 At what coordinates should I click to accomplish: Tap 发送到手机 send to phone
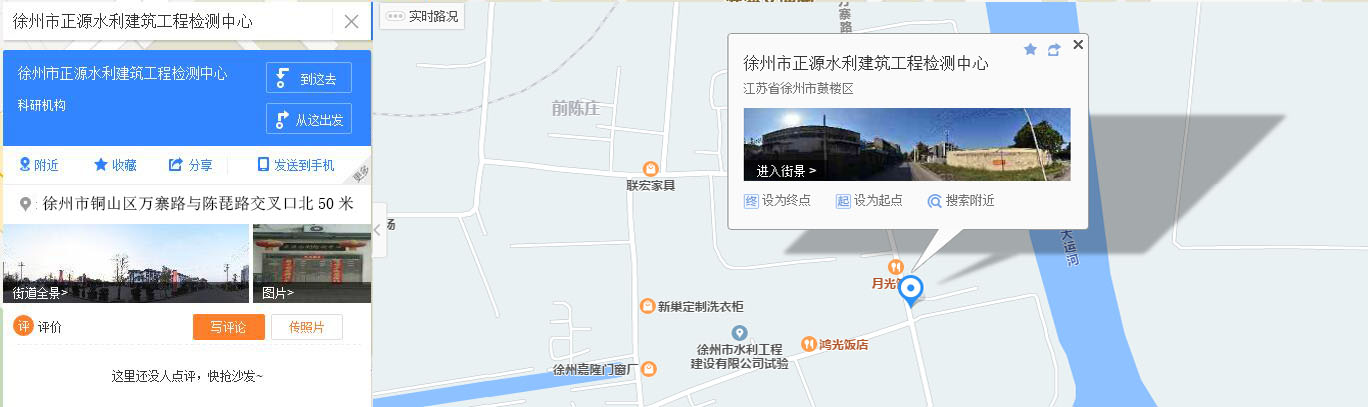point(295,165)
